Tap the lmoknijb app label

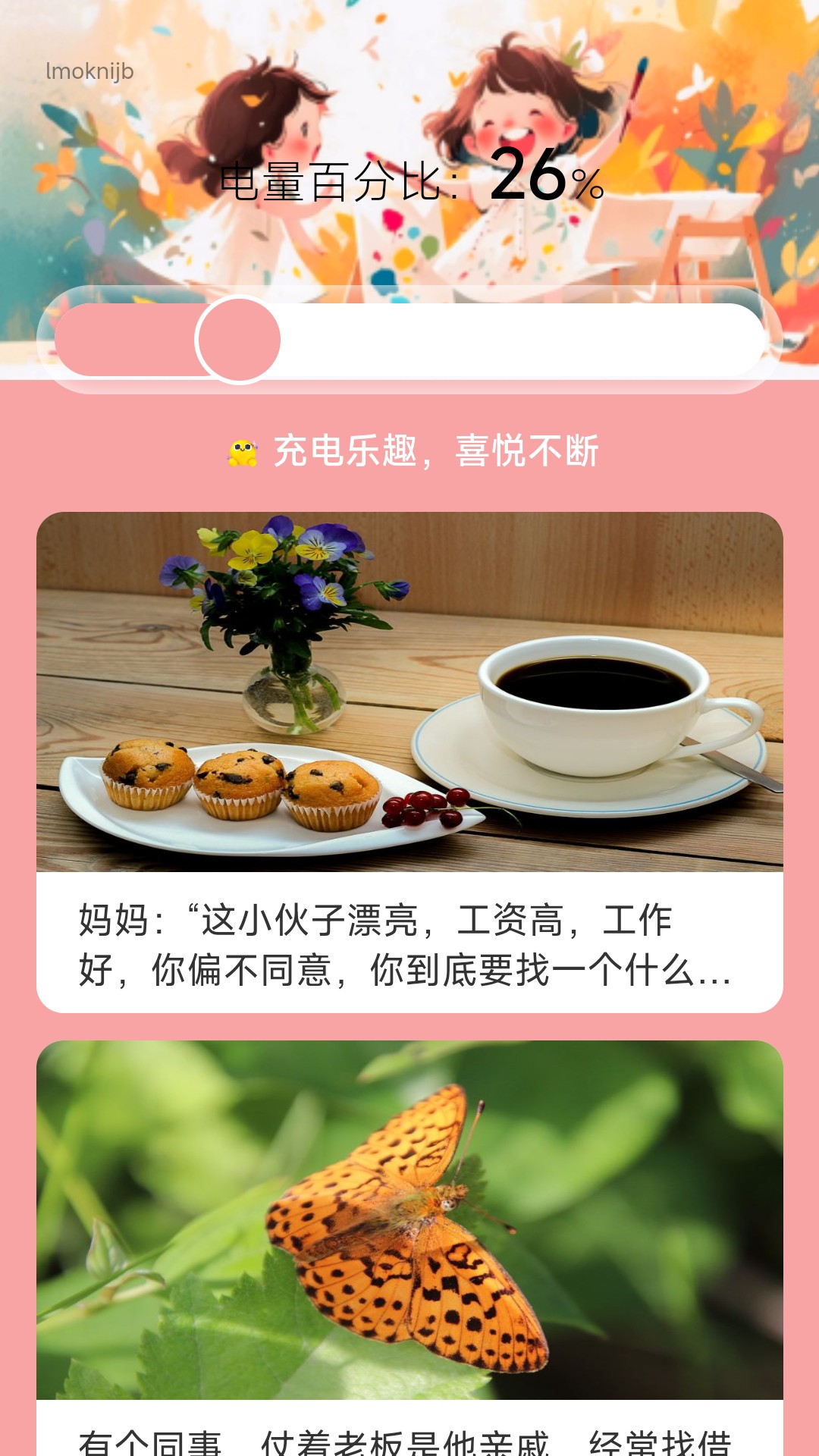point(87,72)
